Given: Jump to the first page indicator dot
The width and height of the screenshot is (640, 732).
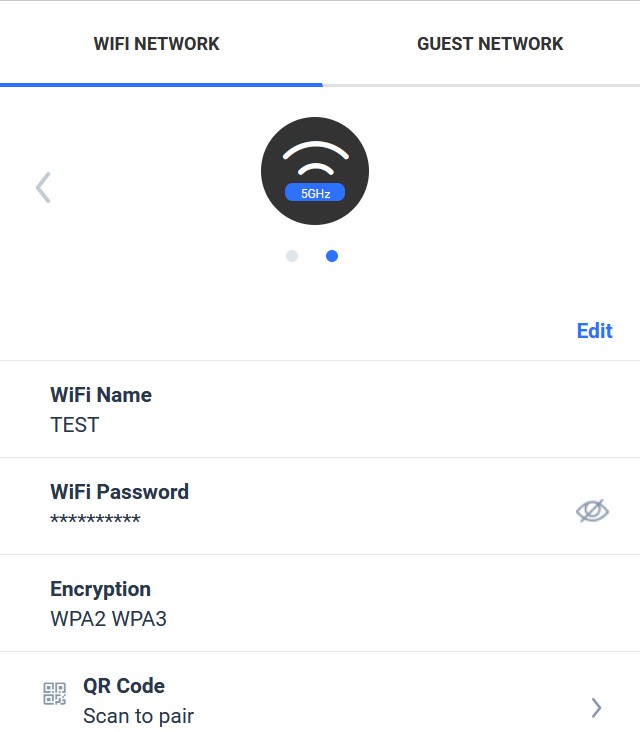Looking at the screenshot, I should 292,256.
